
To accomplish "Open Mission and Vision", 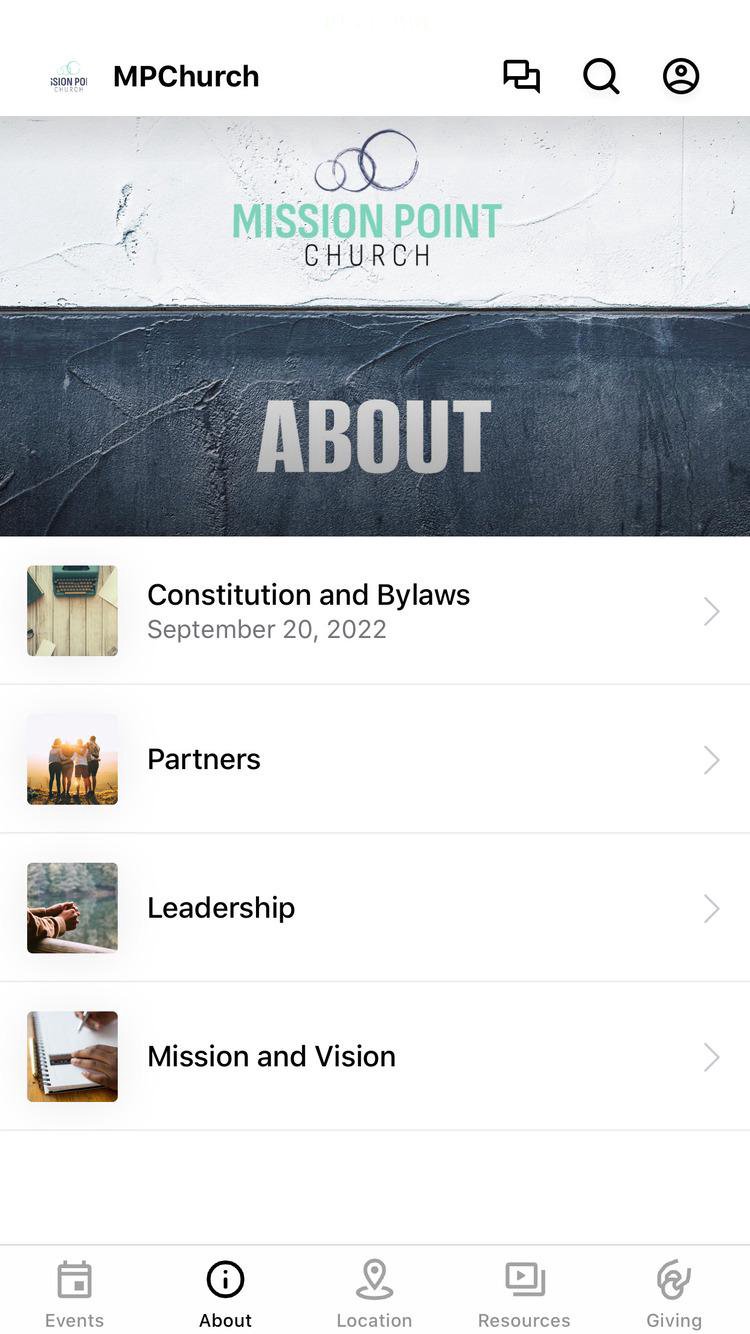I will point(375,1056).
